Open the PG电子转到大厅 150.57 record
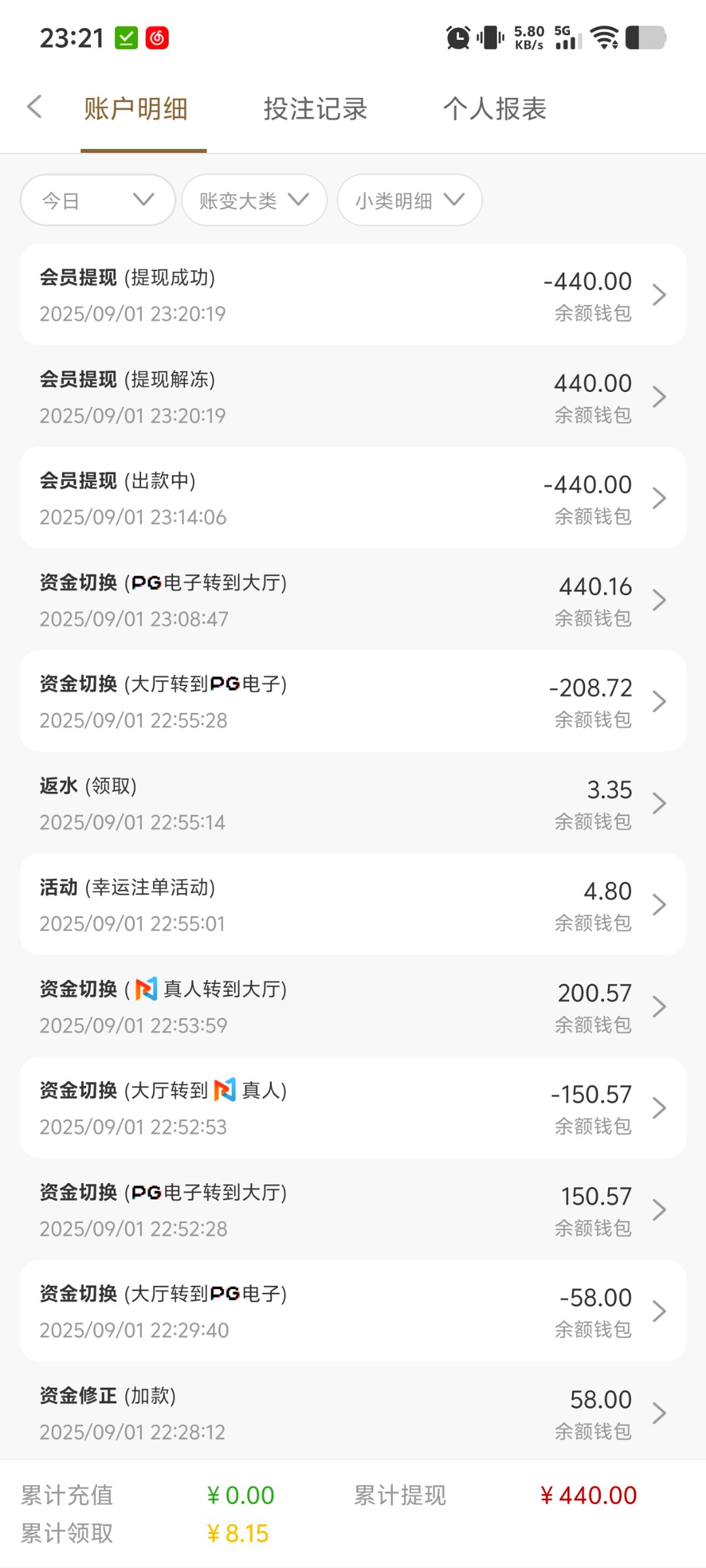706x1568 pixels. pos(353,1209)
